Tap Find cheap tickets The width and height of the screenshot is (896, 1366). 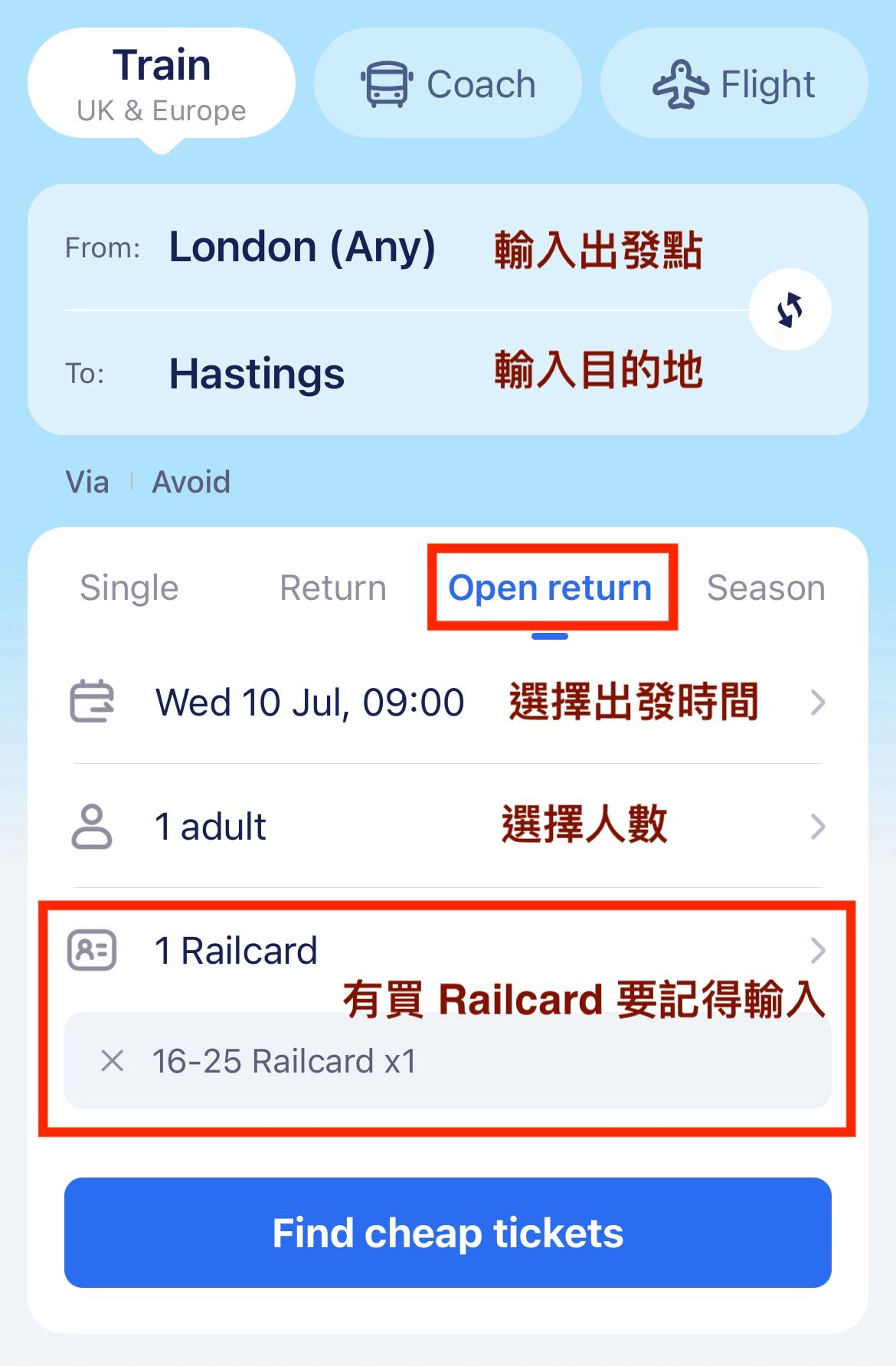click(x=448, y=1233)
